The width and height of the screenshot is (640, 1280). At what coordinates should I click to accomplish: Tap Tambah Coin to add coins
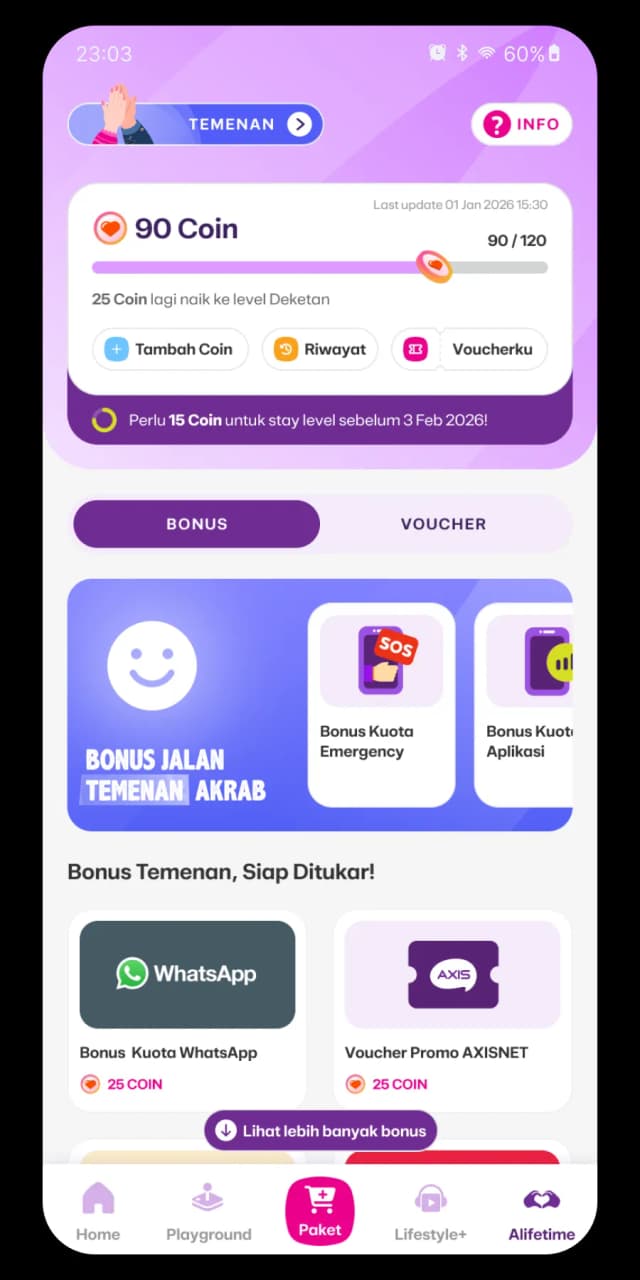click(170, 349)
